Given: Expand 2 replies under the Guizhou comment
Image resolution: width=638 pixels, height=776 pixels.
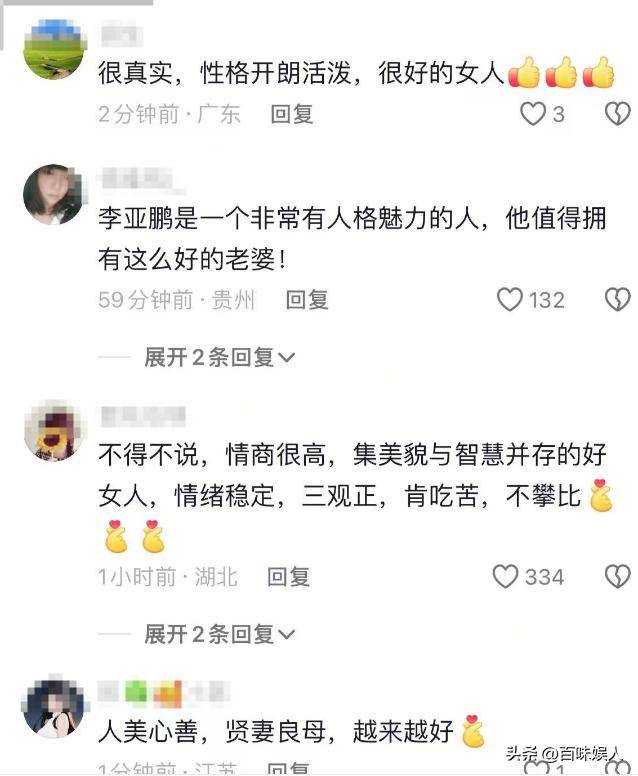Looking at the screenshot, I should pyautogui.click(x=219, y=357).
